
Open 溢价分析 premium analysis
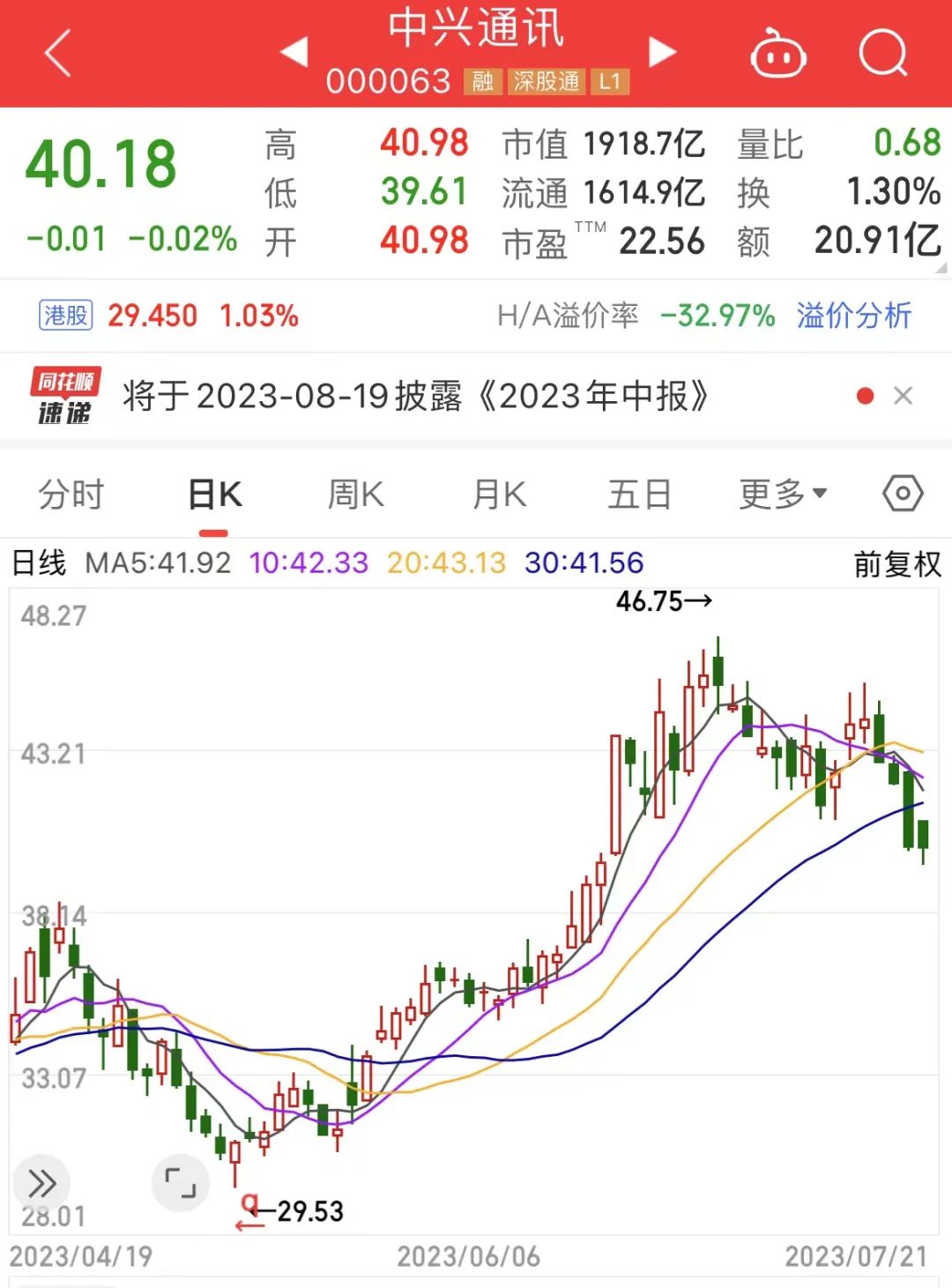pyautogui.click(x=853, y=315)
